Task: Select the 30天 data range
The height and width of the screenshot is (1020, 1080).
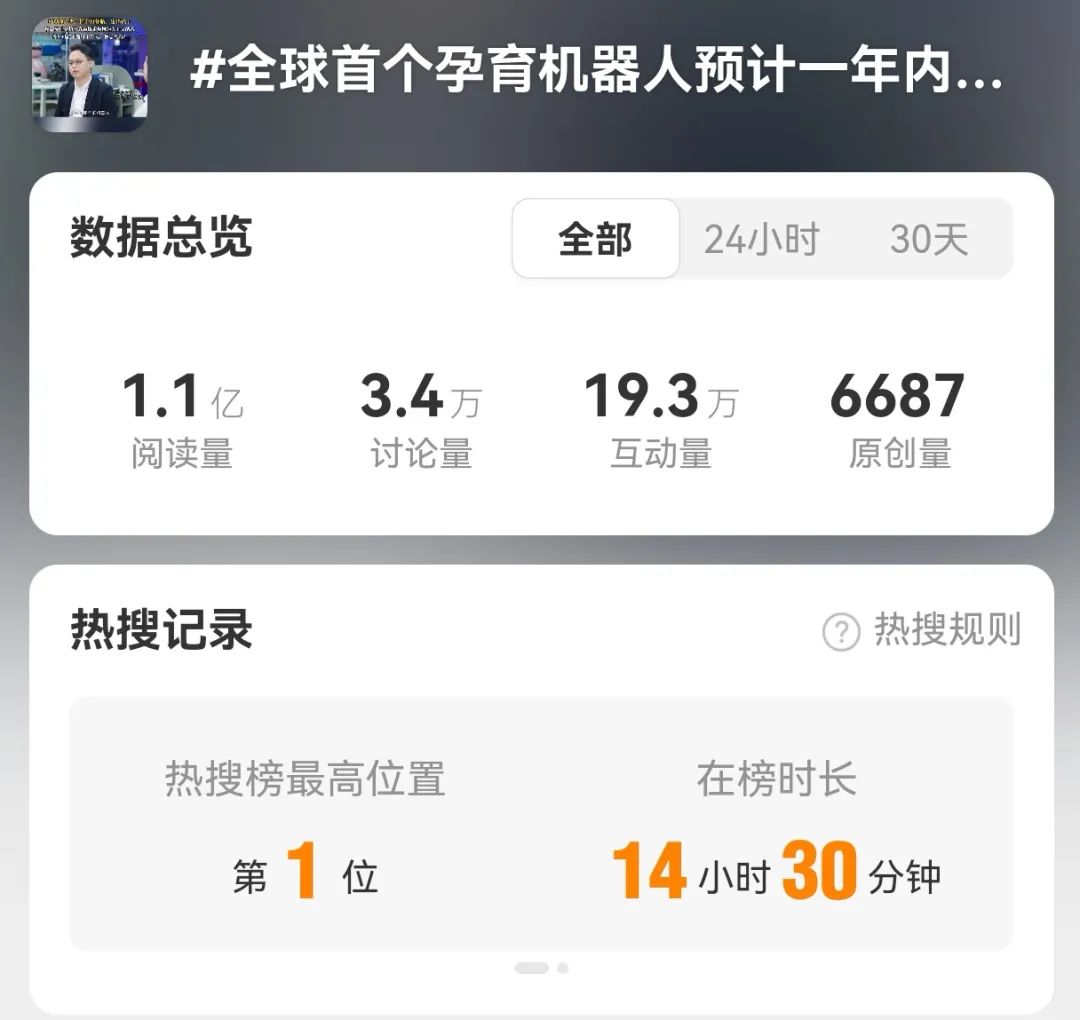Action: [x=929, y=240]
